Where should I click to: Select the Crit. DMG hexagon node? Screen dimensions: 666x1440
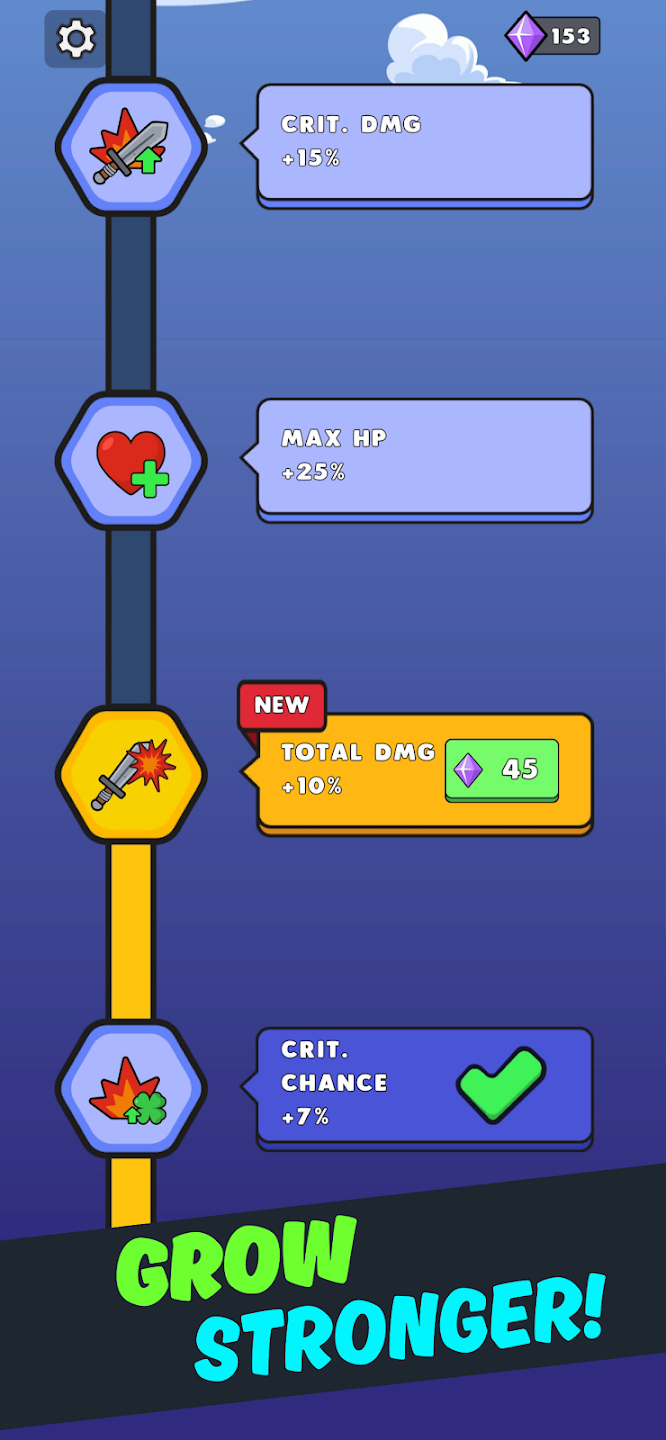coord(131,146)
